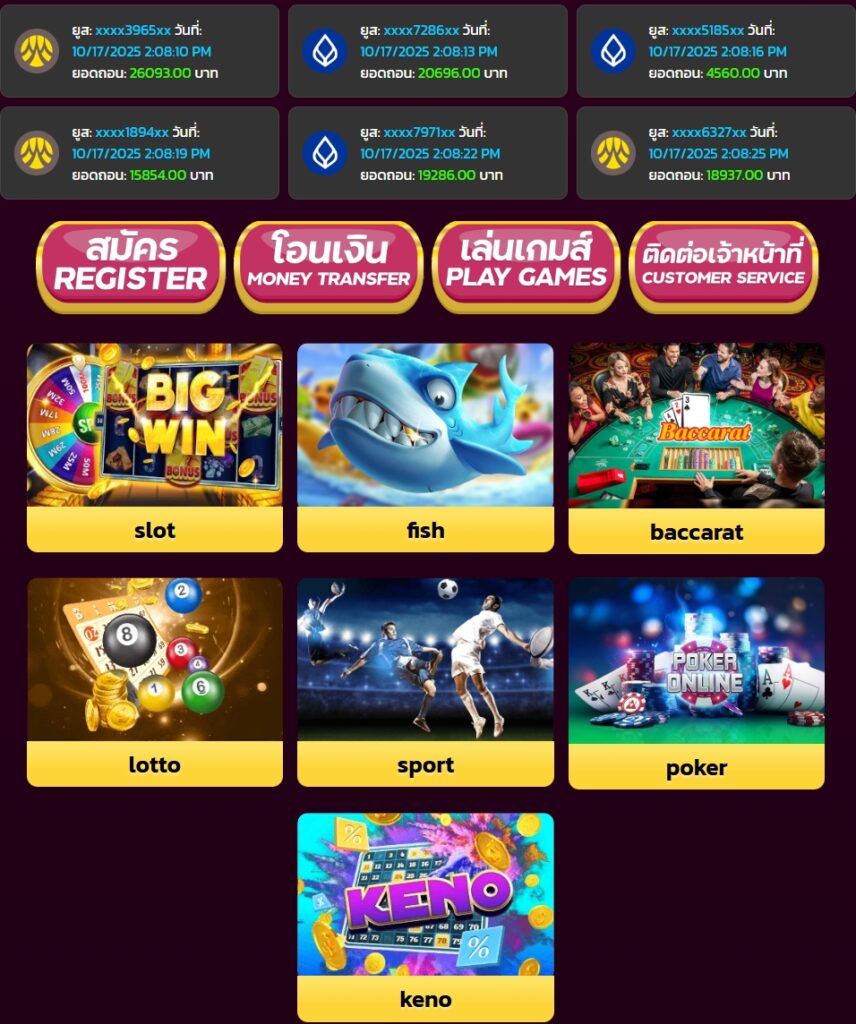This screenshot has width=856, height=1024.
Task: Open the poker category tile
Action: pos(696,681)
